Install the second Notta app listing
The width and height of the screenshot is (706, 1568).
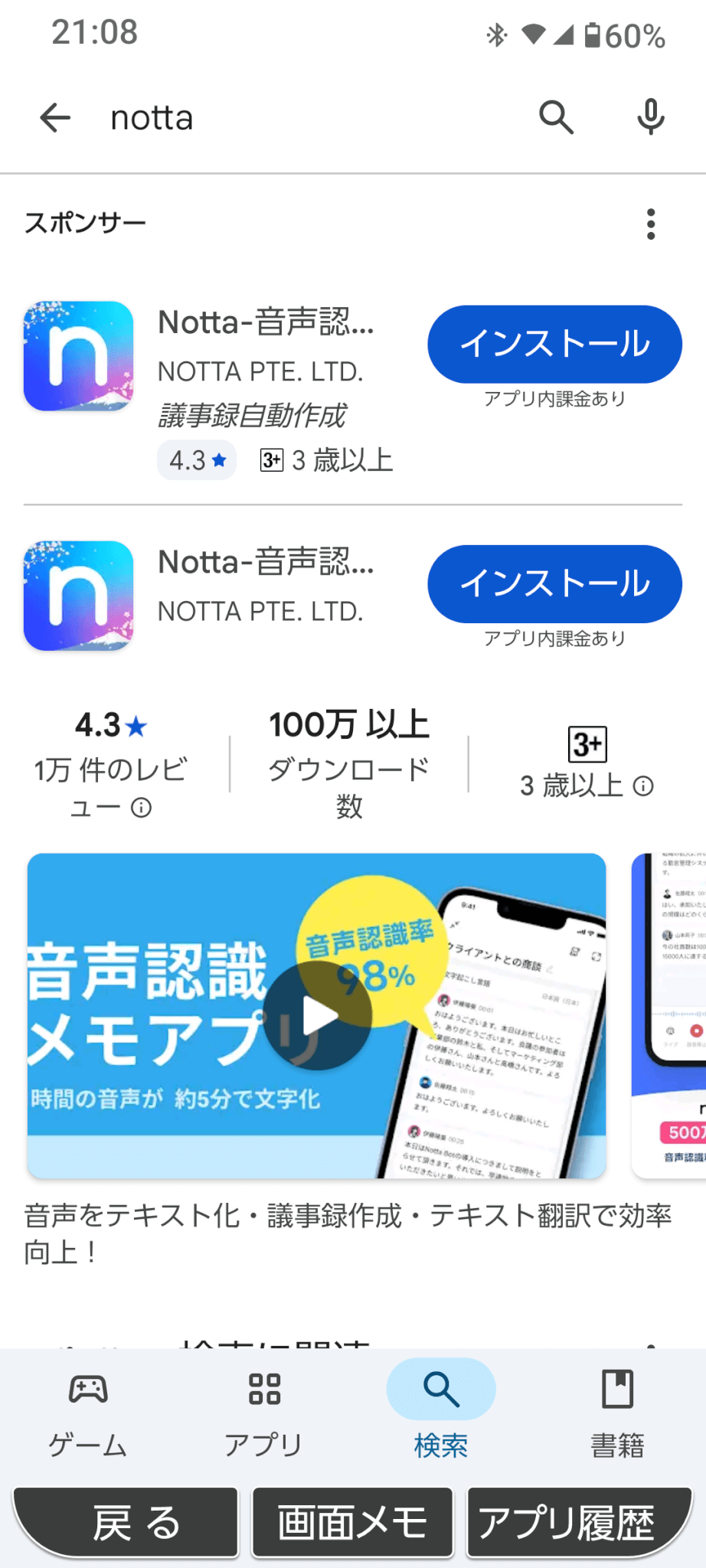[554, 584]
